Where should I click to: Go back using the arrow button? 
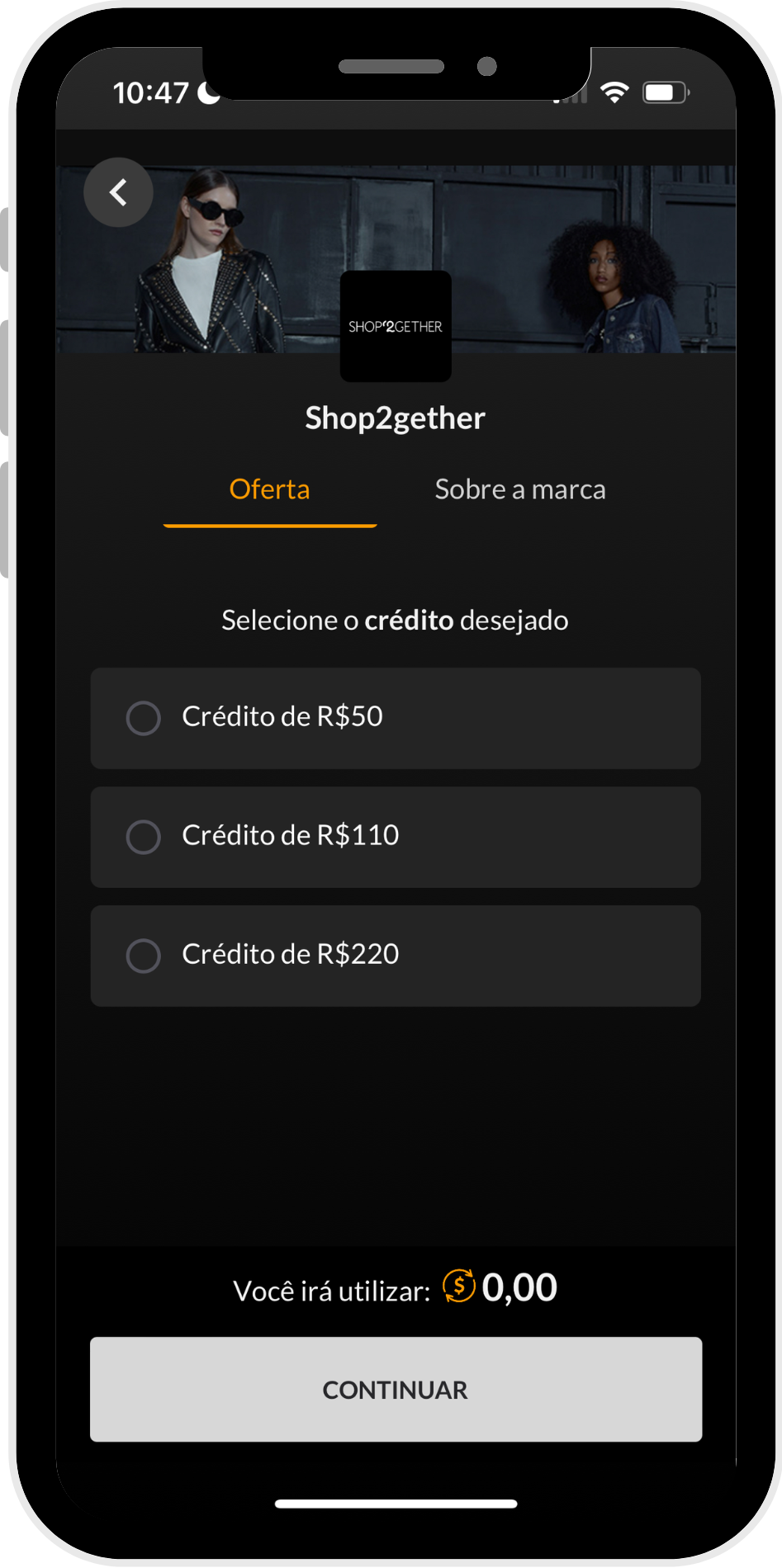(x=118, y=192)
